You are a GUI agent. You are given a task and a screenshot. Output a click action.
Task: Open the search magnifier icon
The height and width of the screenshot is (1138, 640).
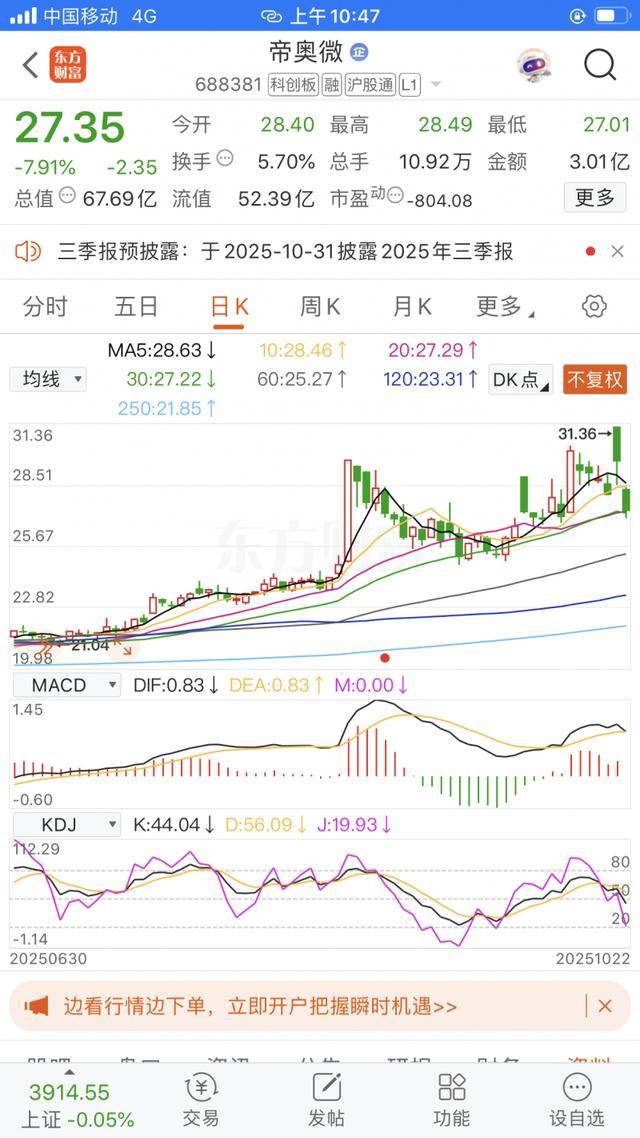[x=600, y=65]
